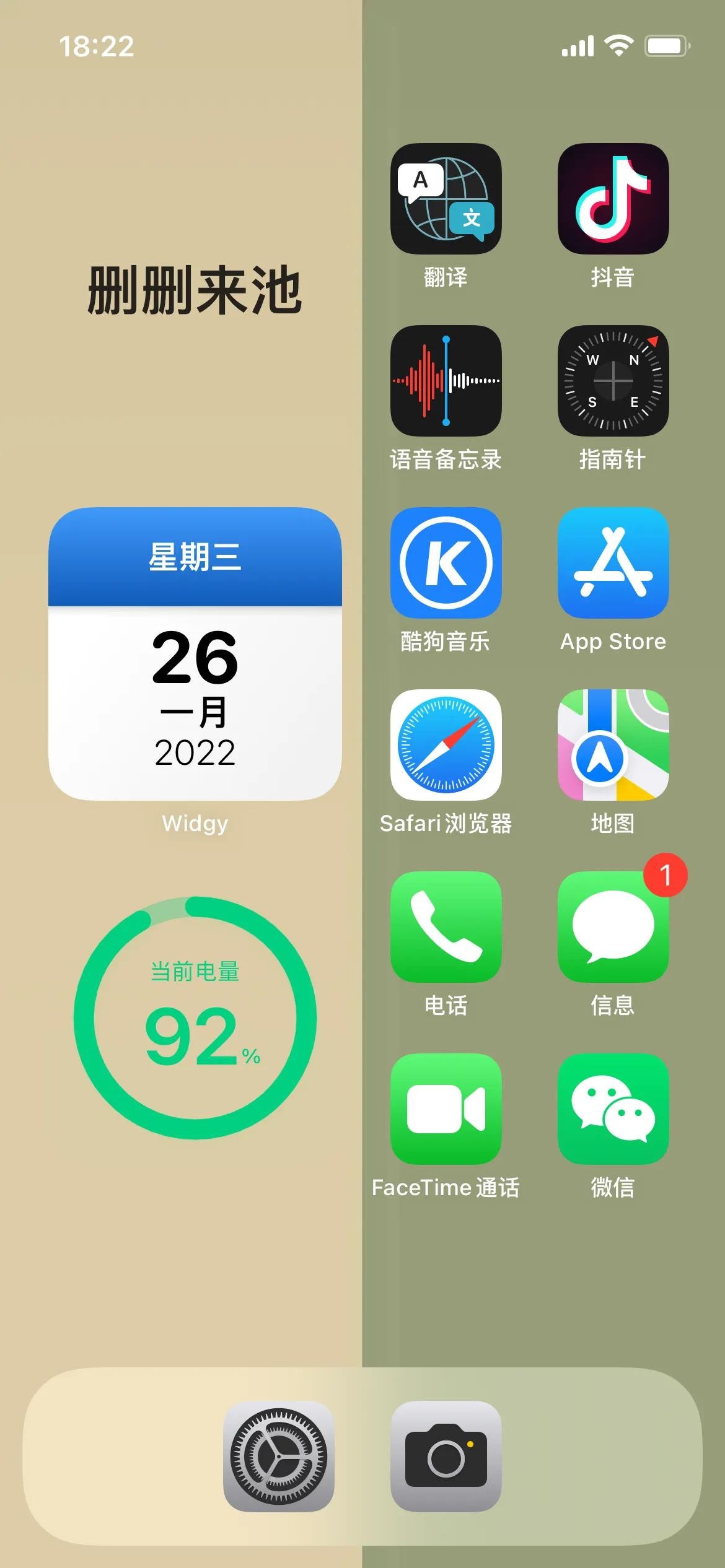The image size is (725, 1568).
Task: Launch 酷狗音乐 music app
Action: 446,563
